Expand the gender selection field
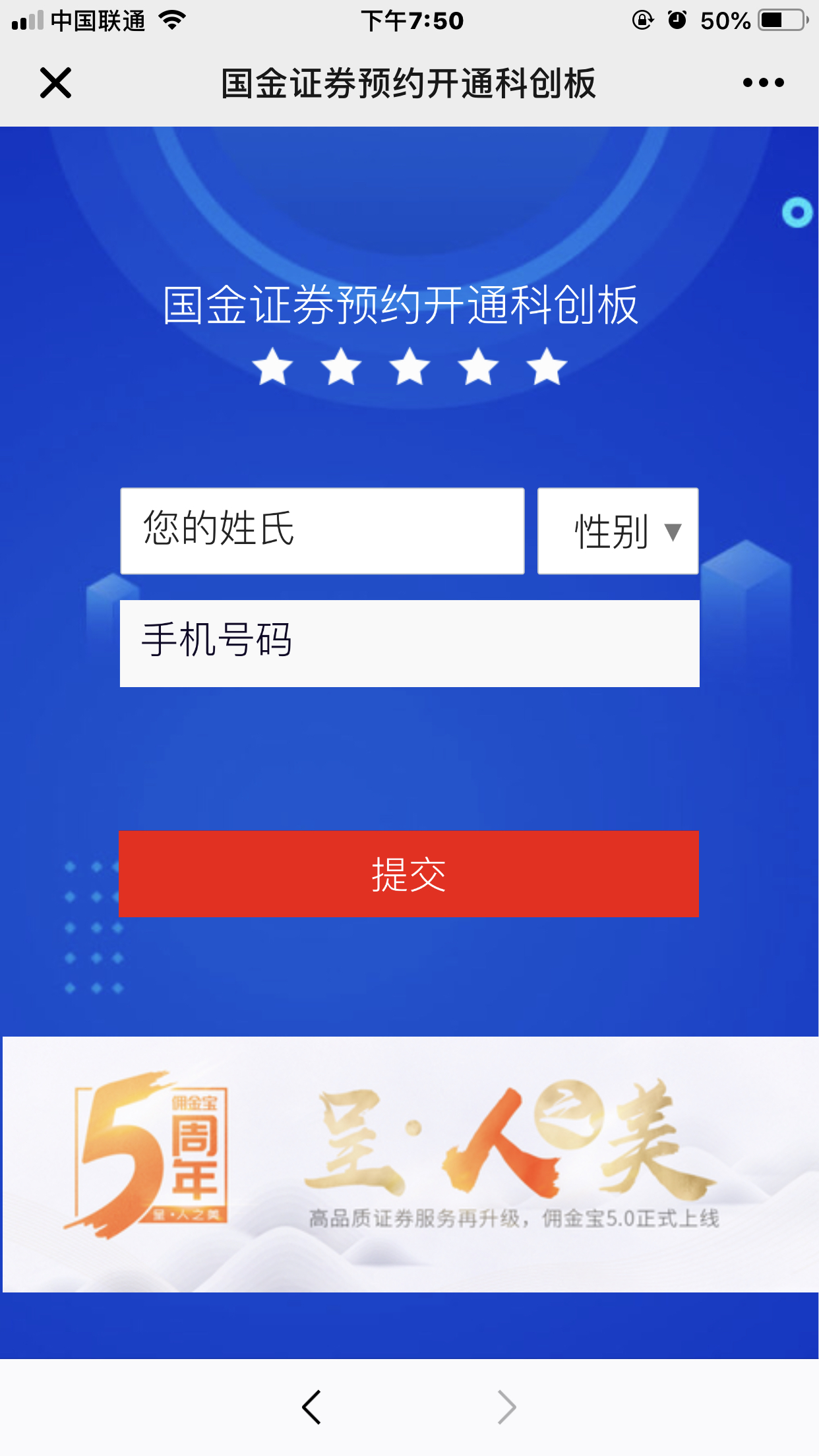The height and width of the screenshot is (1456, 819). tap(617, 530)
